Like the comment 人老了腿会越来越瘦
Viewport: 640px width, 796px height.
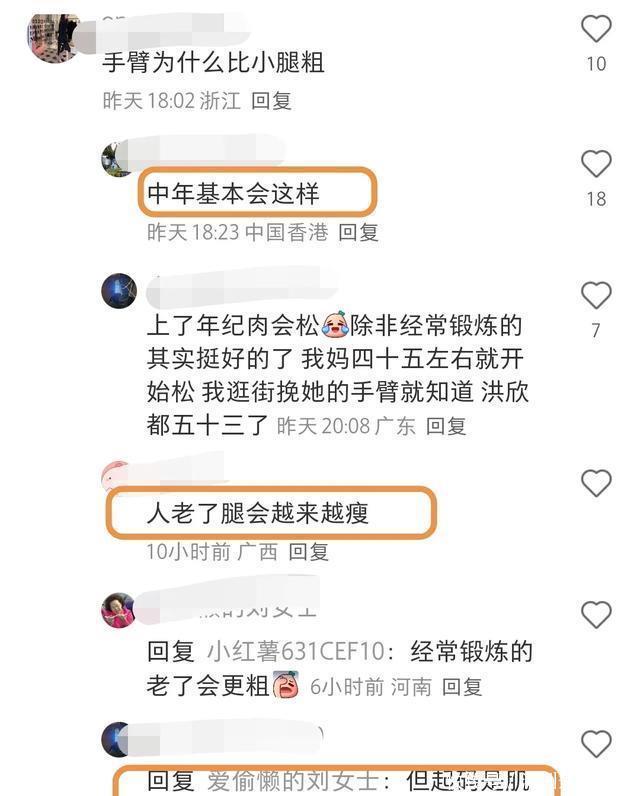point(596,484)
